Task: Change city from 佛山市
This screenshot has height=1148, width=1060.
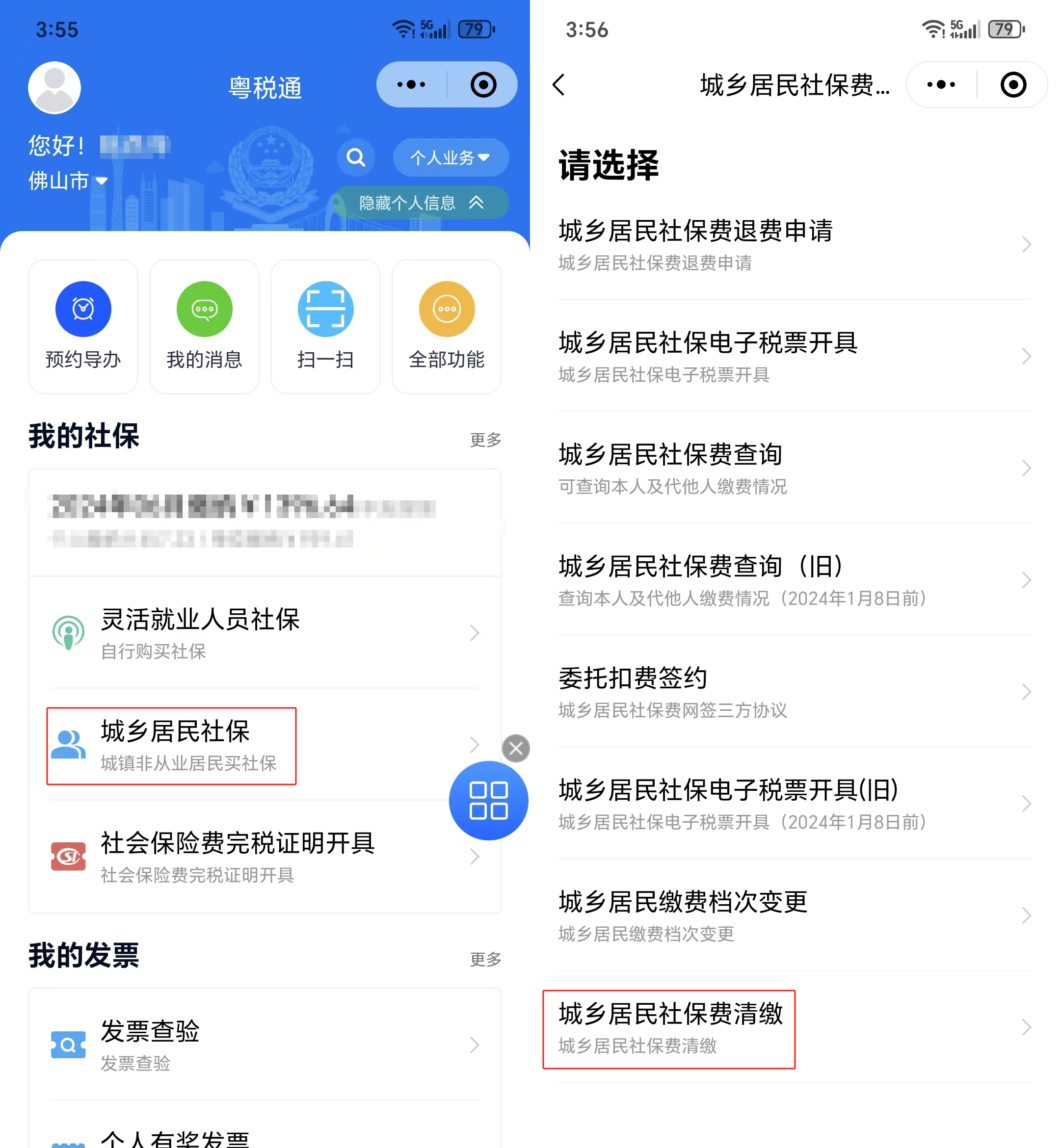Action: coord(68,181)
